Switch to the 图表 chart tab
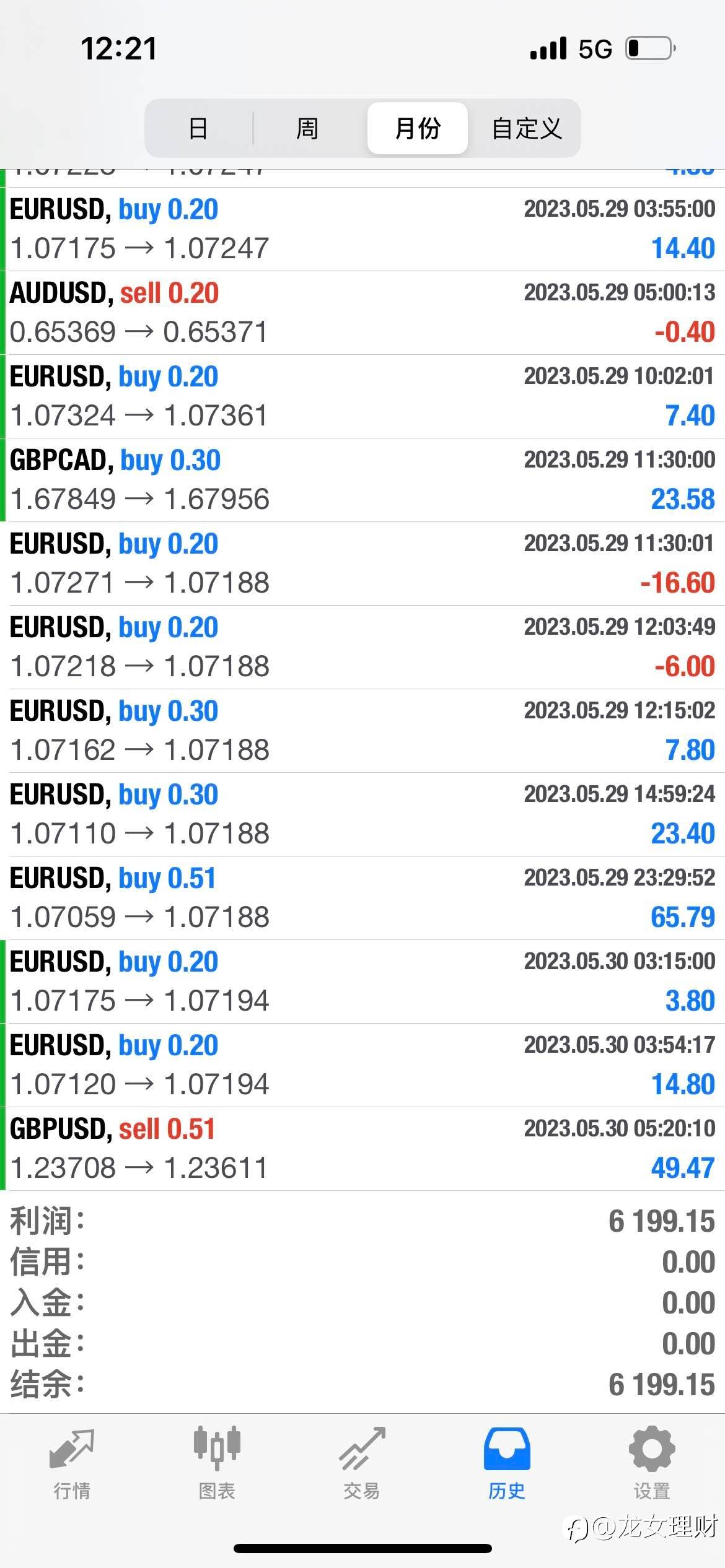The image size is (725, 1568). click(217, 1464)
